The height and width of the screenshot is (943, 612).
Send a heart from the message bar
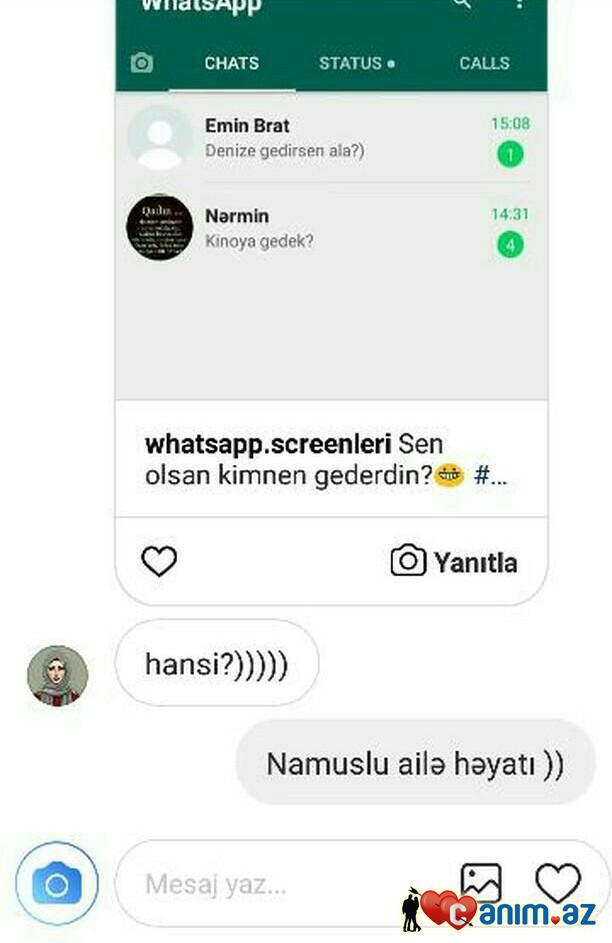click(557, 884)
